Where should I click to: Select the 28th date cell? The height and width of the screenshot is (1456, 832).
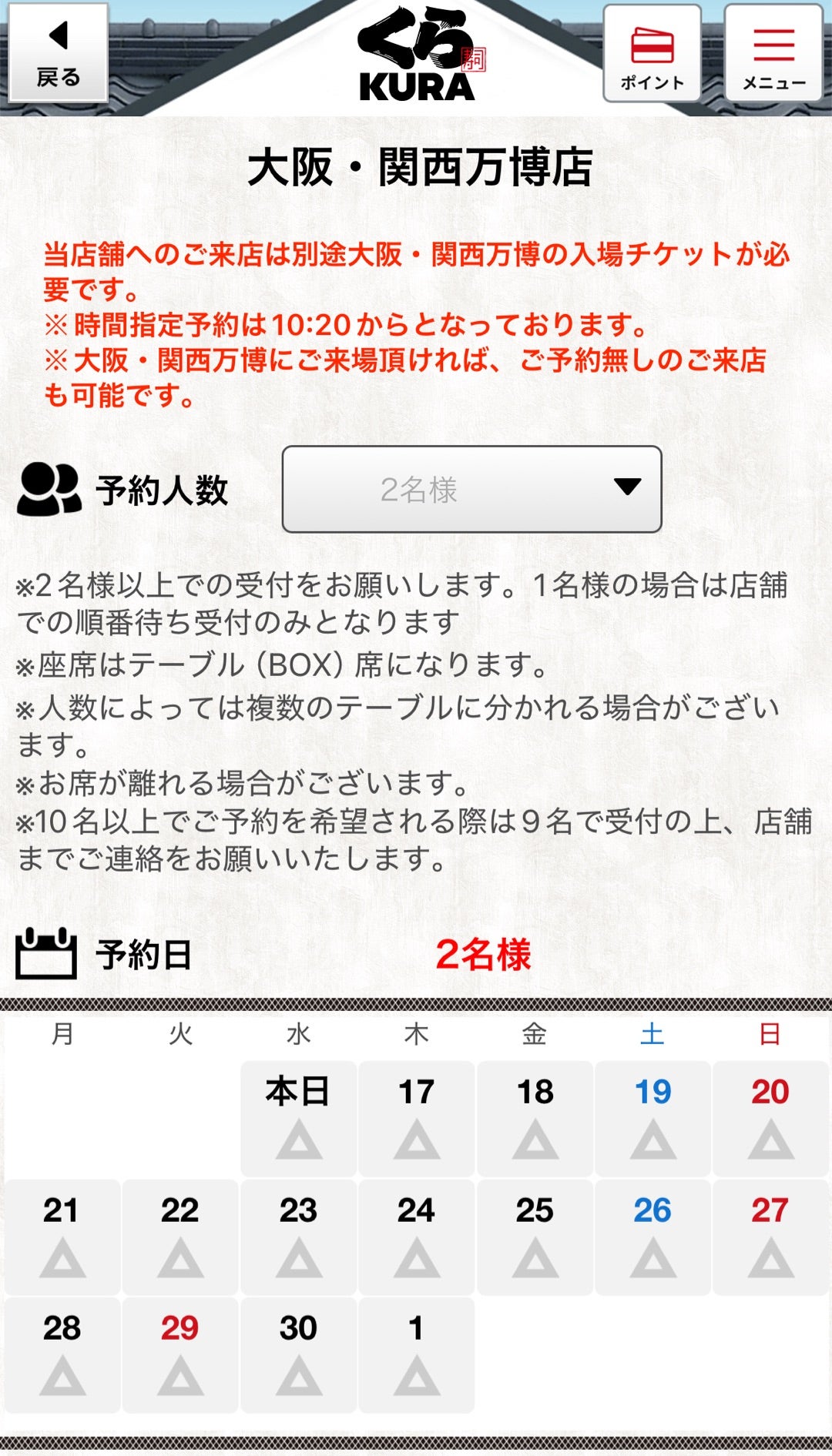tap(62, 1354)
